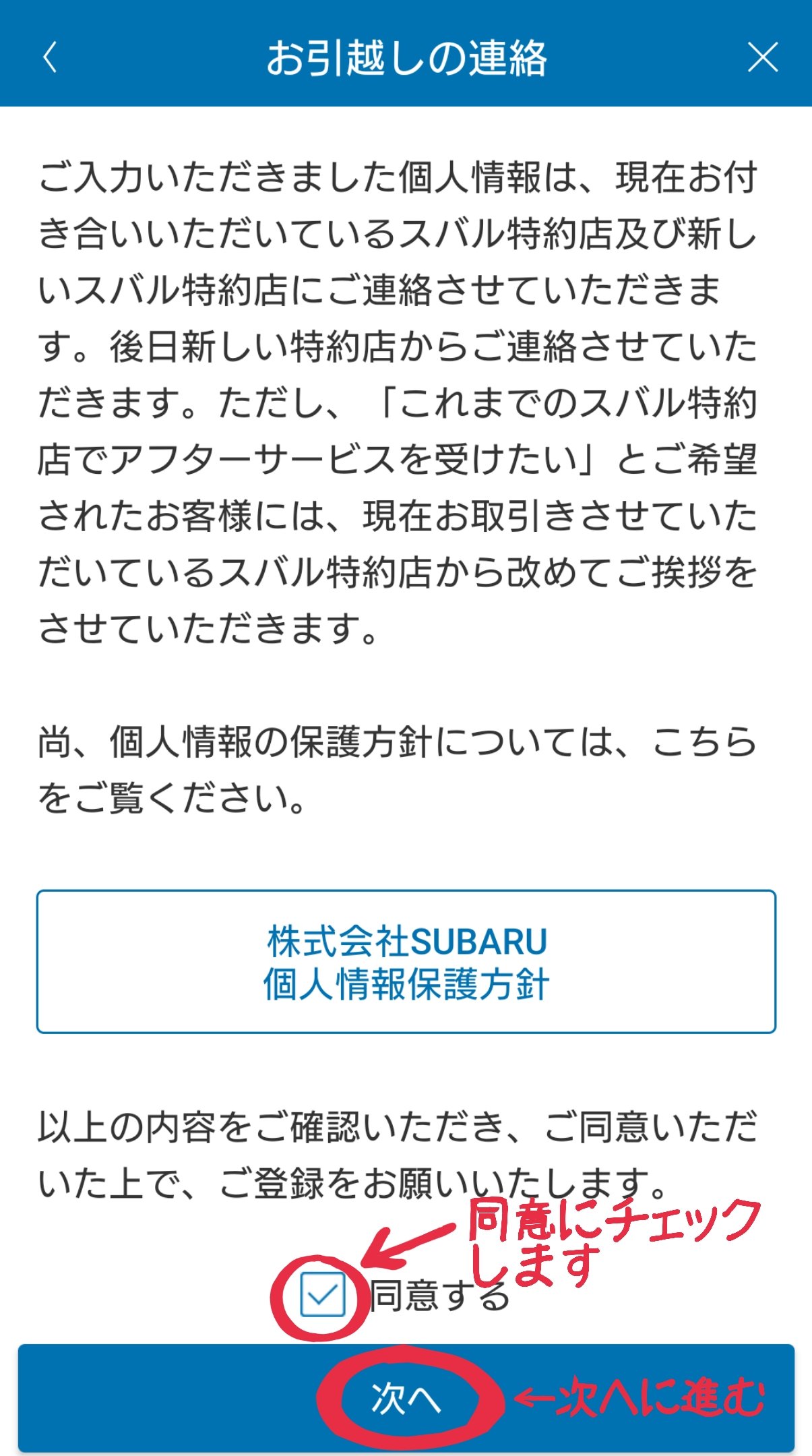Proceed with the 次へ button
The image size is (812, 1456).
click(406, 1398)
